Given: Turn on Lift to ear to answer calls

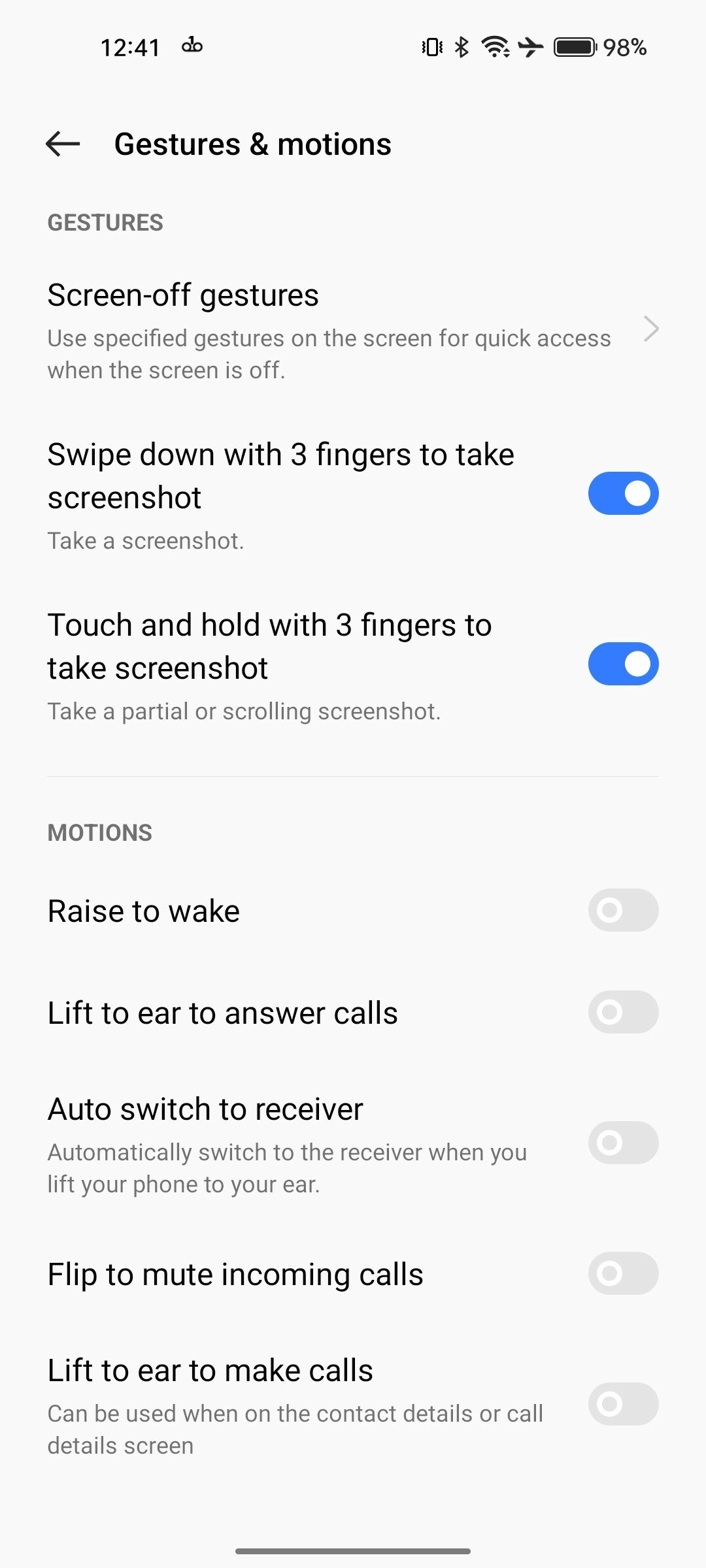Looking at the screenshot, I should pos(623,1012).
